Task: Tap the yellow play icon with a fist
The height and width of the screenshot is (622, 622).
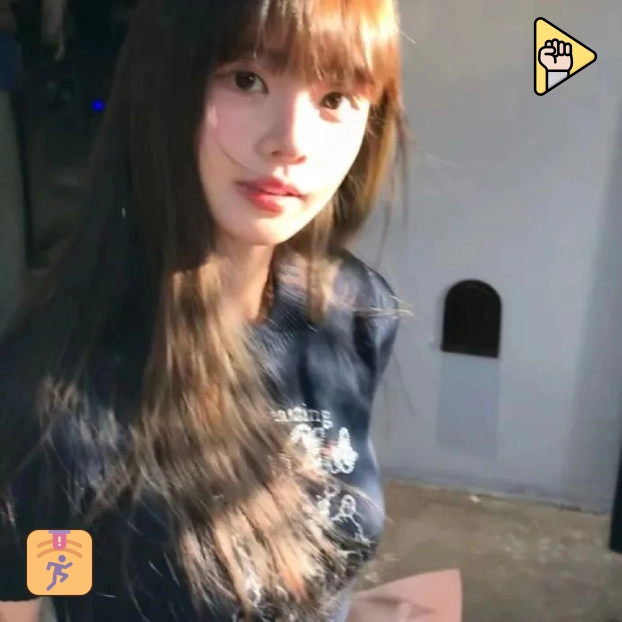Action: tap(561, 56)
